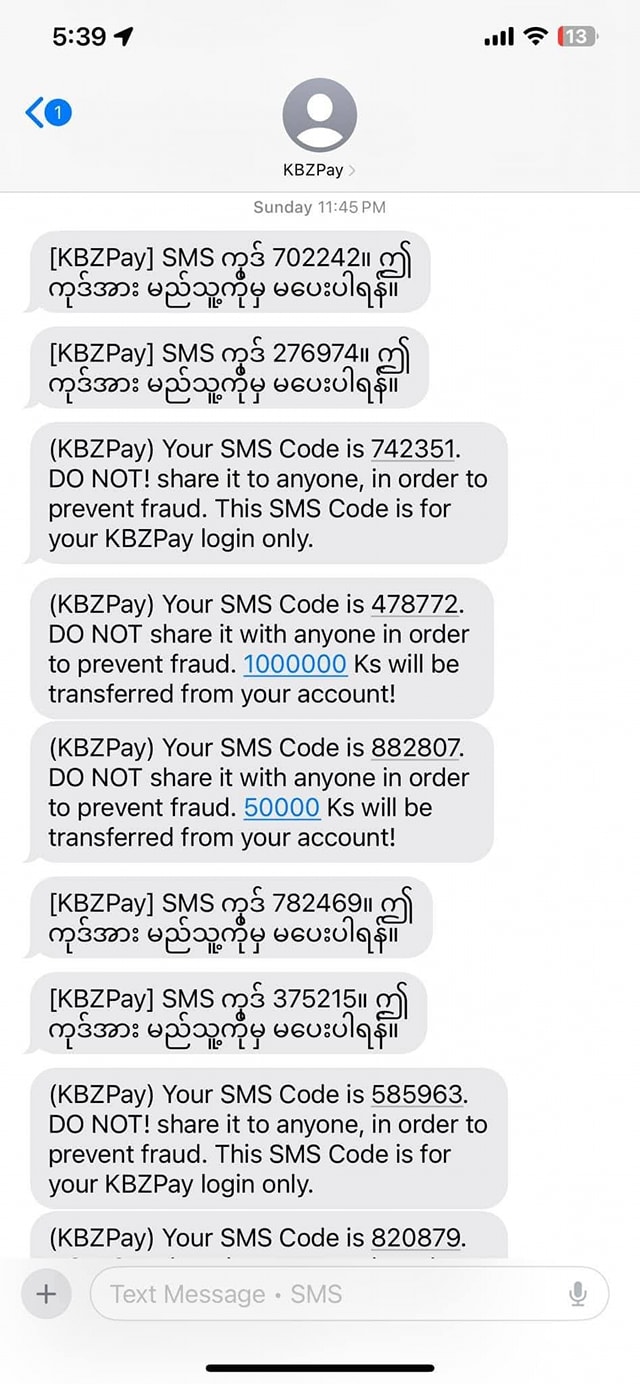Open the 50000 amount link
This screenshot has height=1384, width=640.
(282, 807)
